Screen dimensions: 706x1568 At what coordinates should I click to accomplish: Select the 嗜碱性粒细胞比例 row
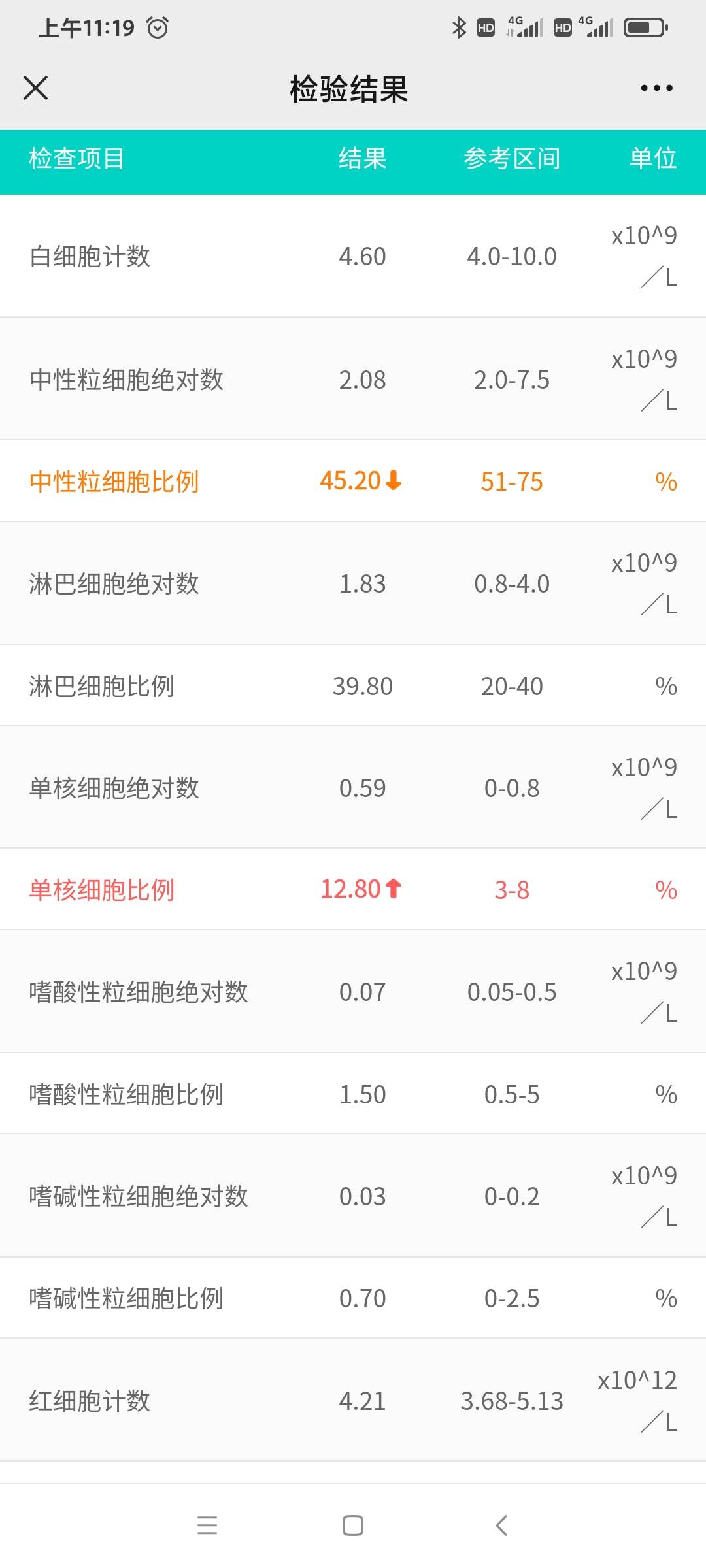pyautogui.click(x=353, y=1299)
